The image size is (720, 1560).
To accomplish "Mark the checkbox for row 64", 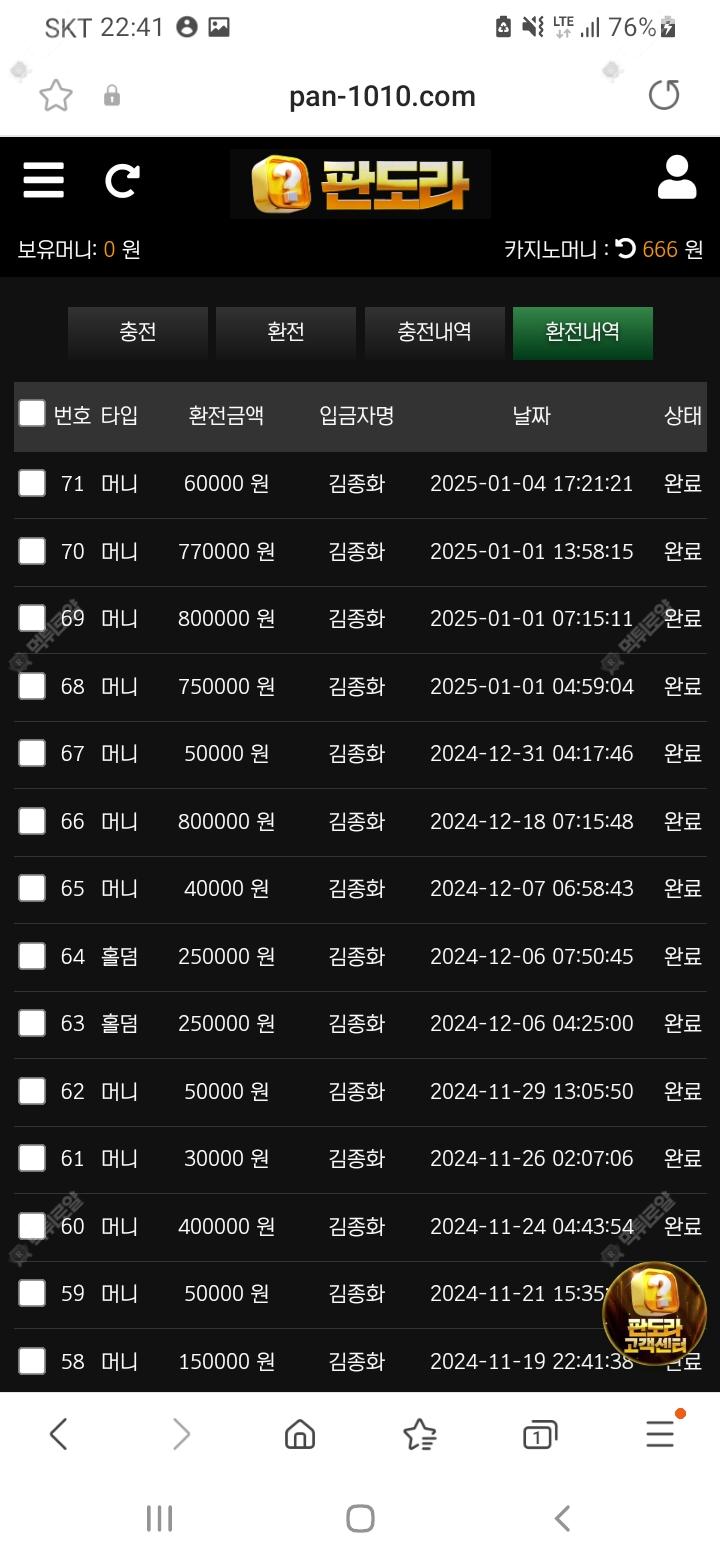I will tap(32, 956).
